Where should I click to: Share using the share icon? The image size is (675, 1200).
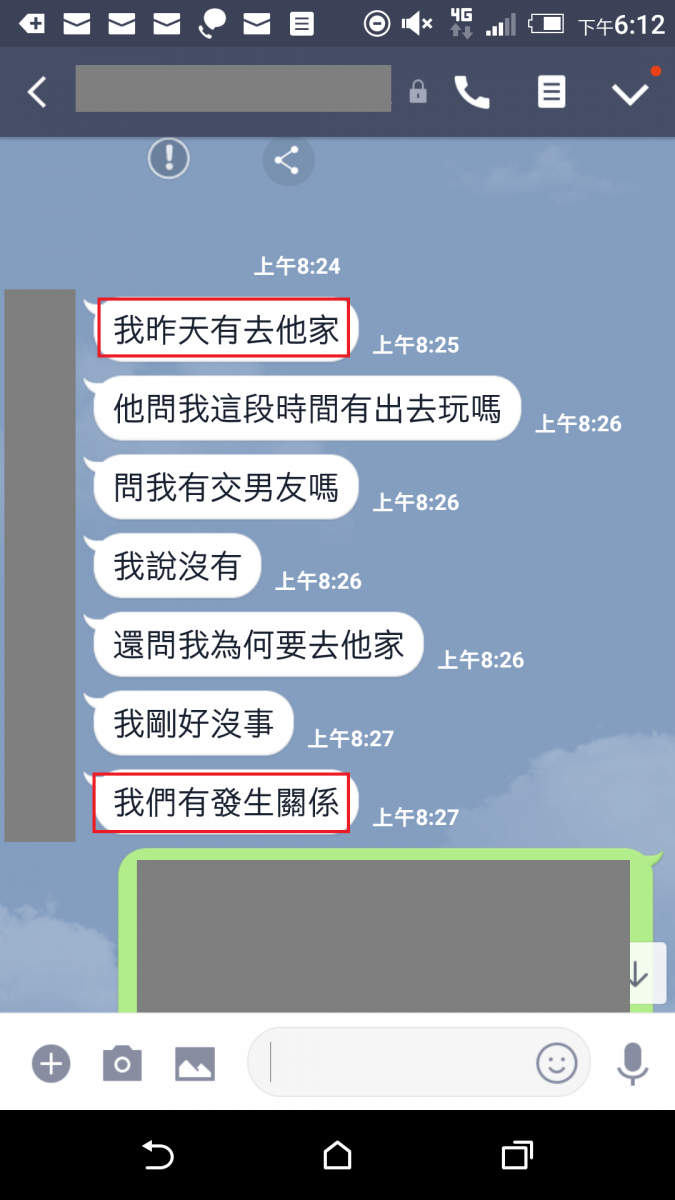pyautogui.click(x=288, y=160)
